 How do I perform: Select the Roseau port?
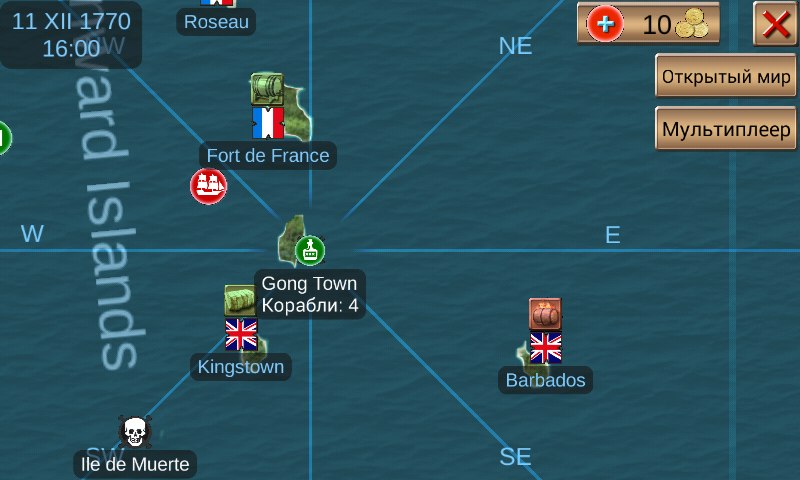(216, 21)
